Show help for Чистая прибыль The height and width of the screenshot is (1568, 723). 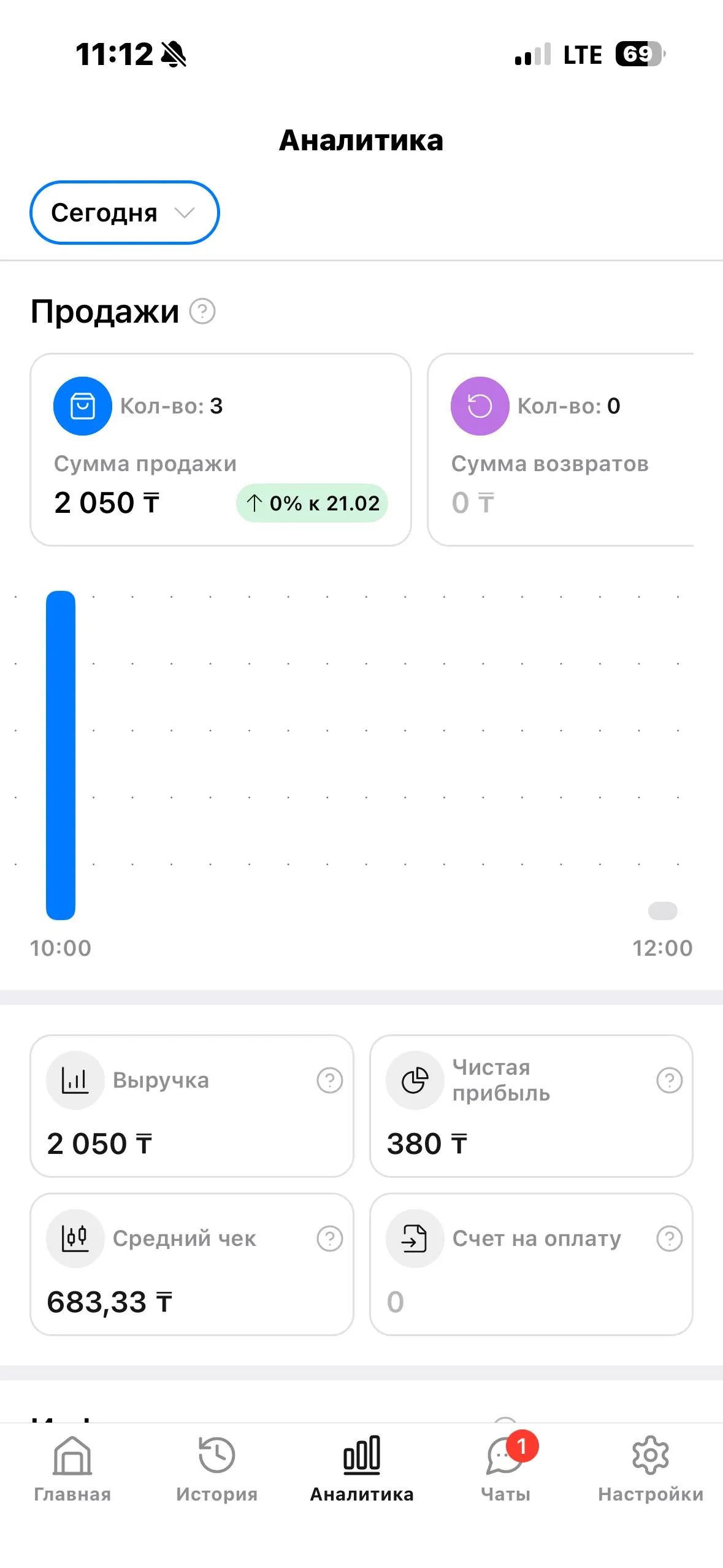click(669, 1080)
